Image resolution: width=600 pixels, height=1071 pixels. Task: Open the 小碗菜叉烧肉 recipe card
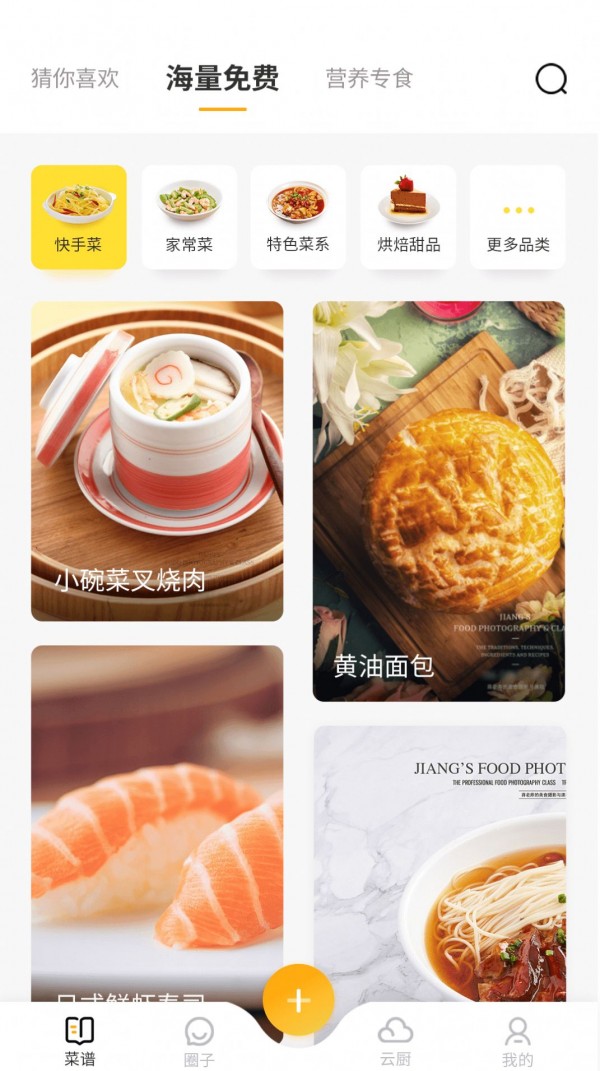click(x=157, y=460)
